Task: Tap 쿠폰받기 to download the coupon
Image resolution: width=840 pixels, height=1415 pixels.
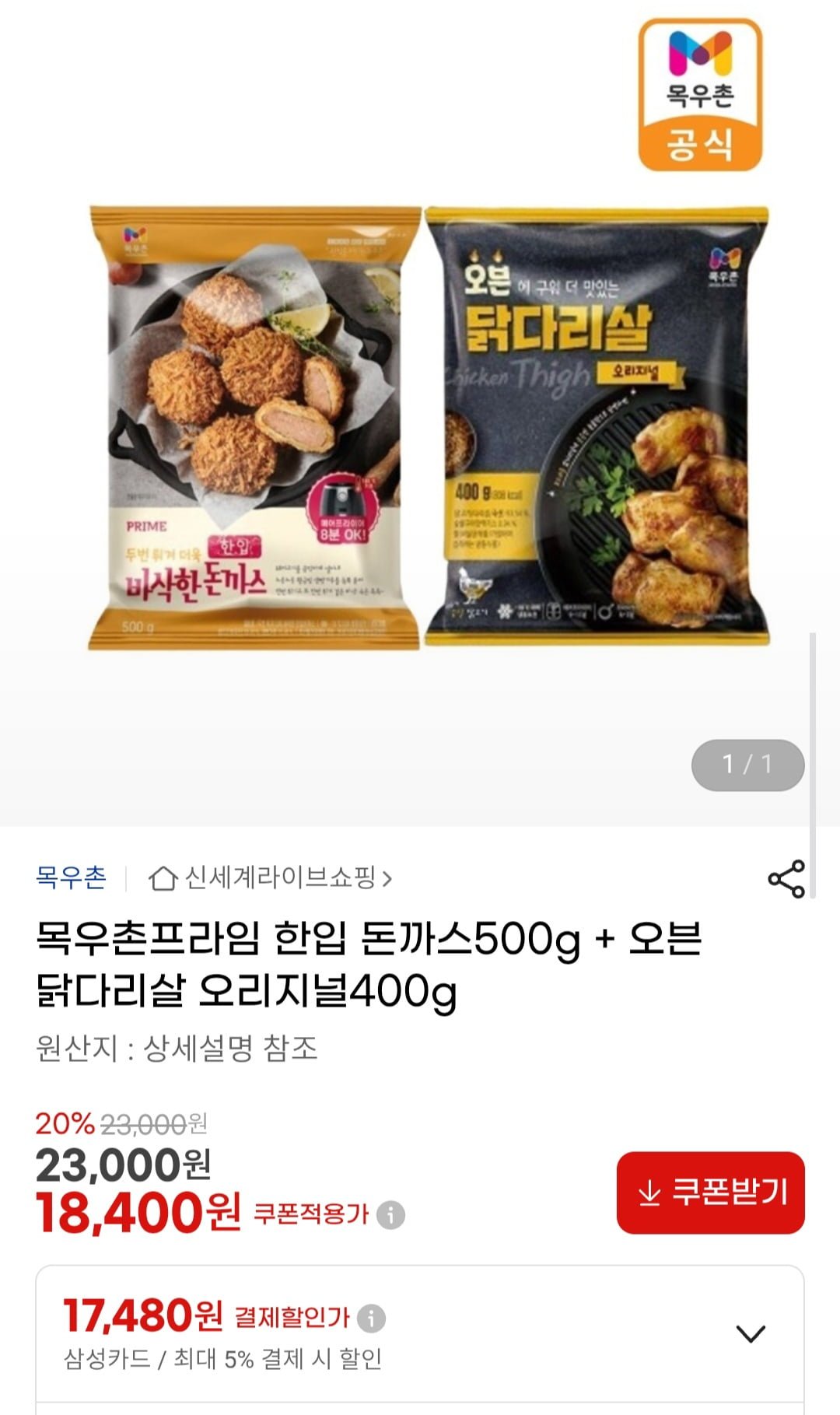Action: point(710,1193)
